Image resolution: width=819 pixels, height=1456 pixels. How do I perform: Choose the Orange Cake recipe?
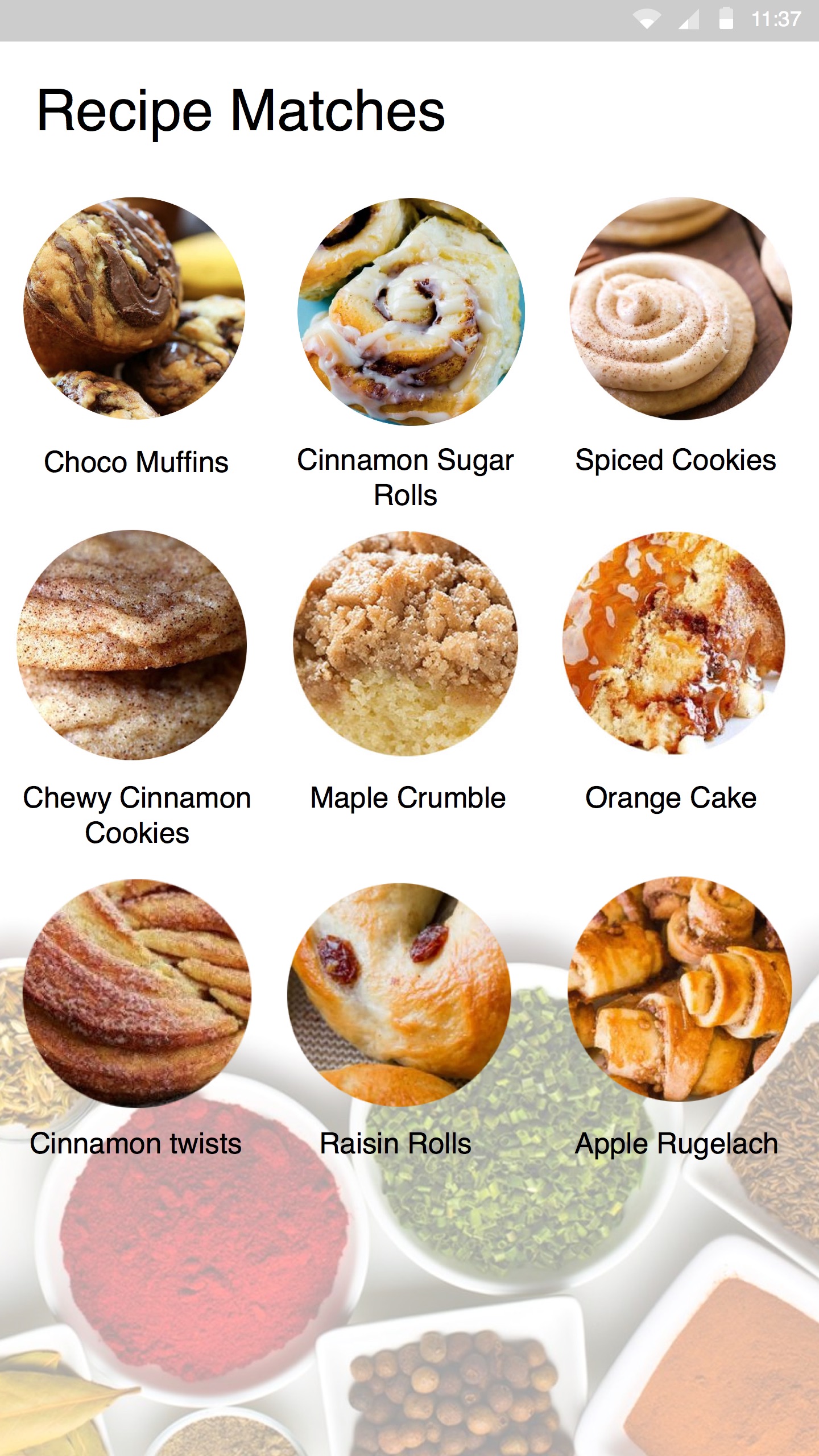pyautogui.click(x=674, y=643)
